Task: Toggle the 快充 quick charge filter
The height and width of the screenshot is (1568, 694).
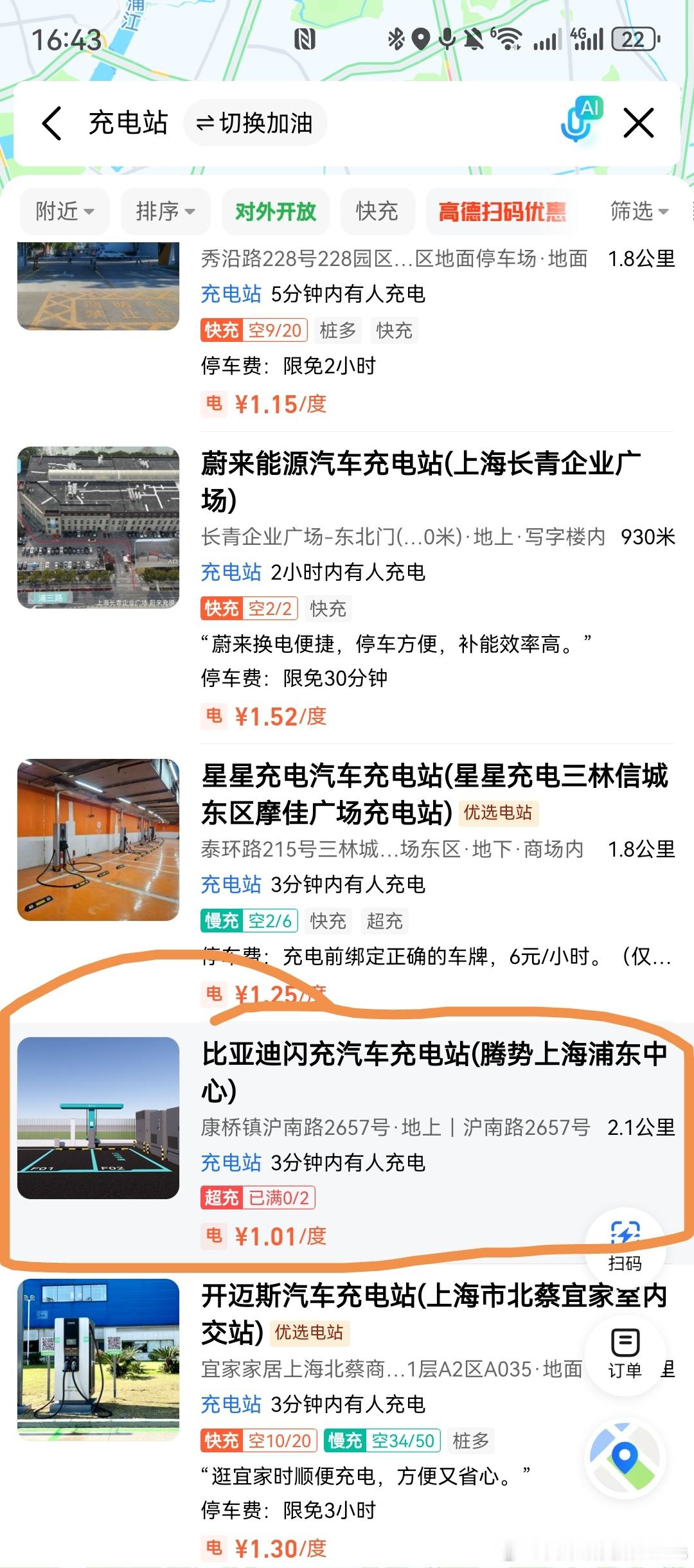Action: click(377, 211)
